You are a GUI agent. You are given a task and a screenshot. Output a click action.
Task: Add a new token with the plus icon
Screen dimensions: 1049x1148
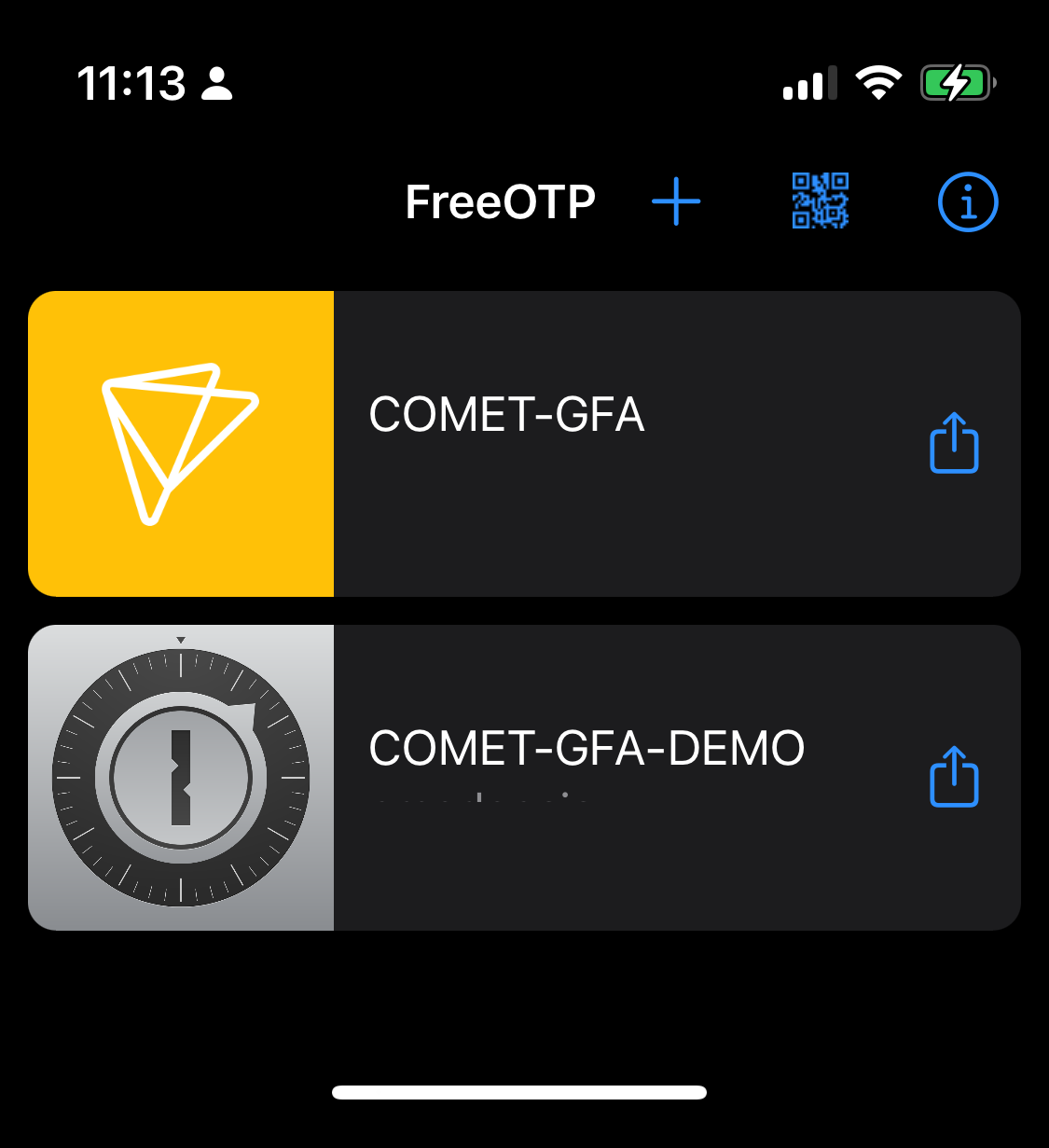676,201
